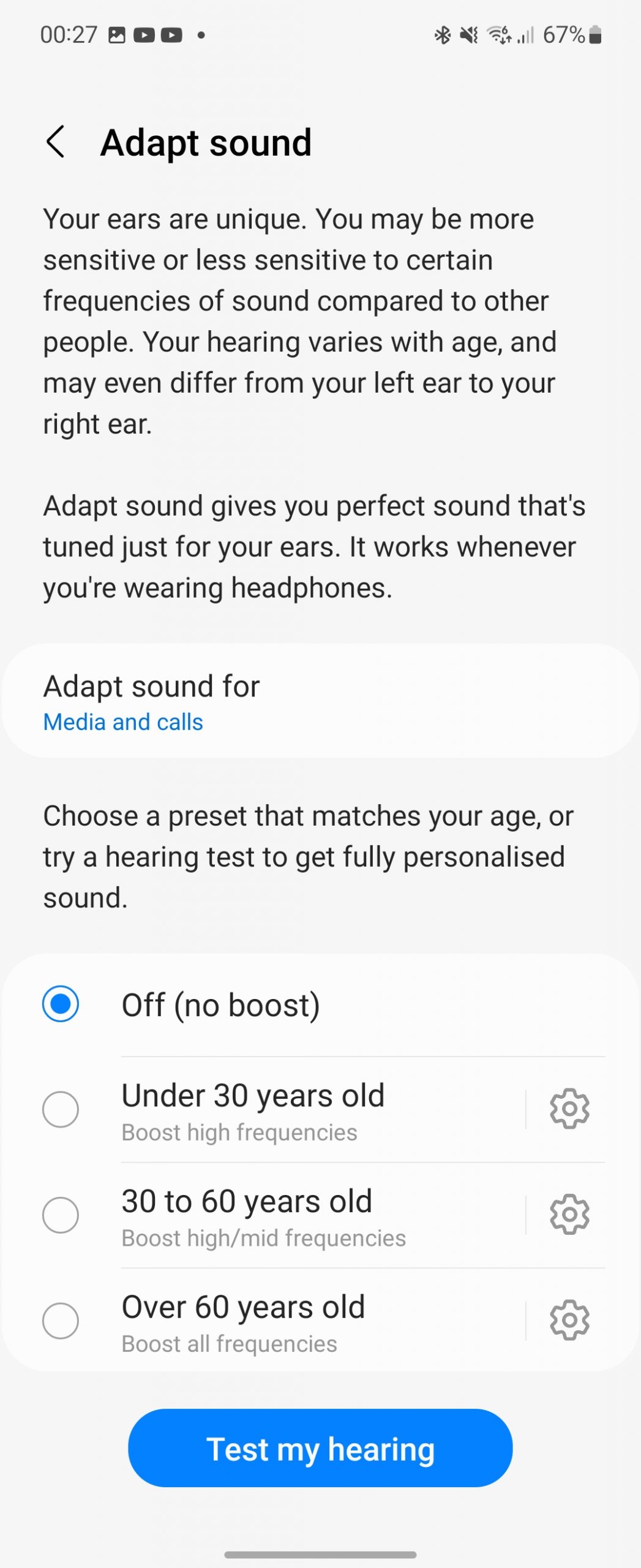
Task: Open the Adapt sound for setting
Action: click(x=320, y=701)
